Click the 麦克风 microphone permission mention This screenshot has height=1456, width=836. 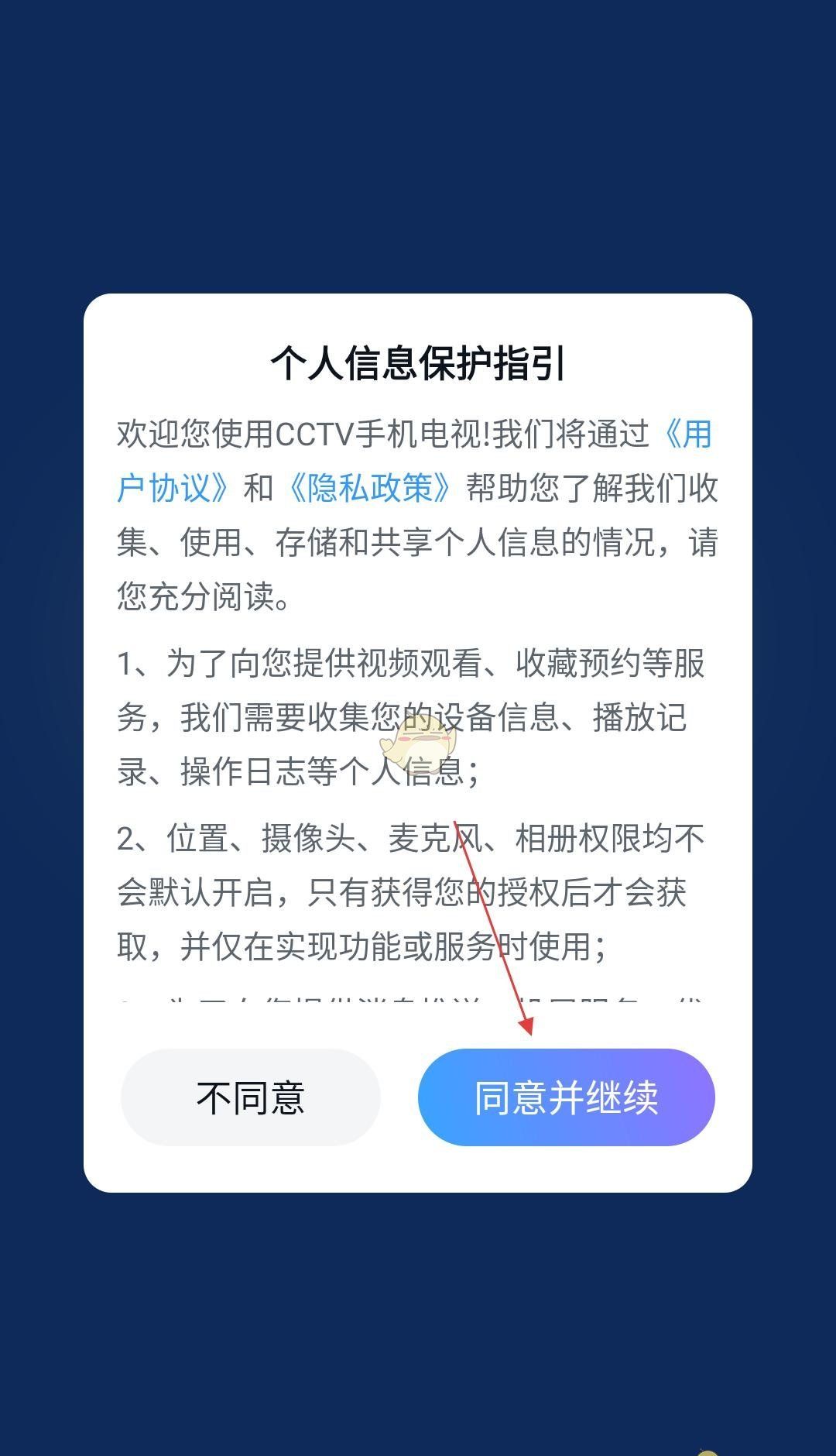(432, 836)
